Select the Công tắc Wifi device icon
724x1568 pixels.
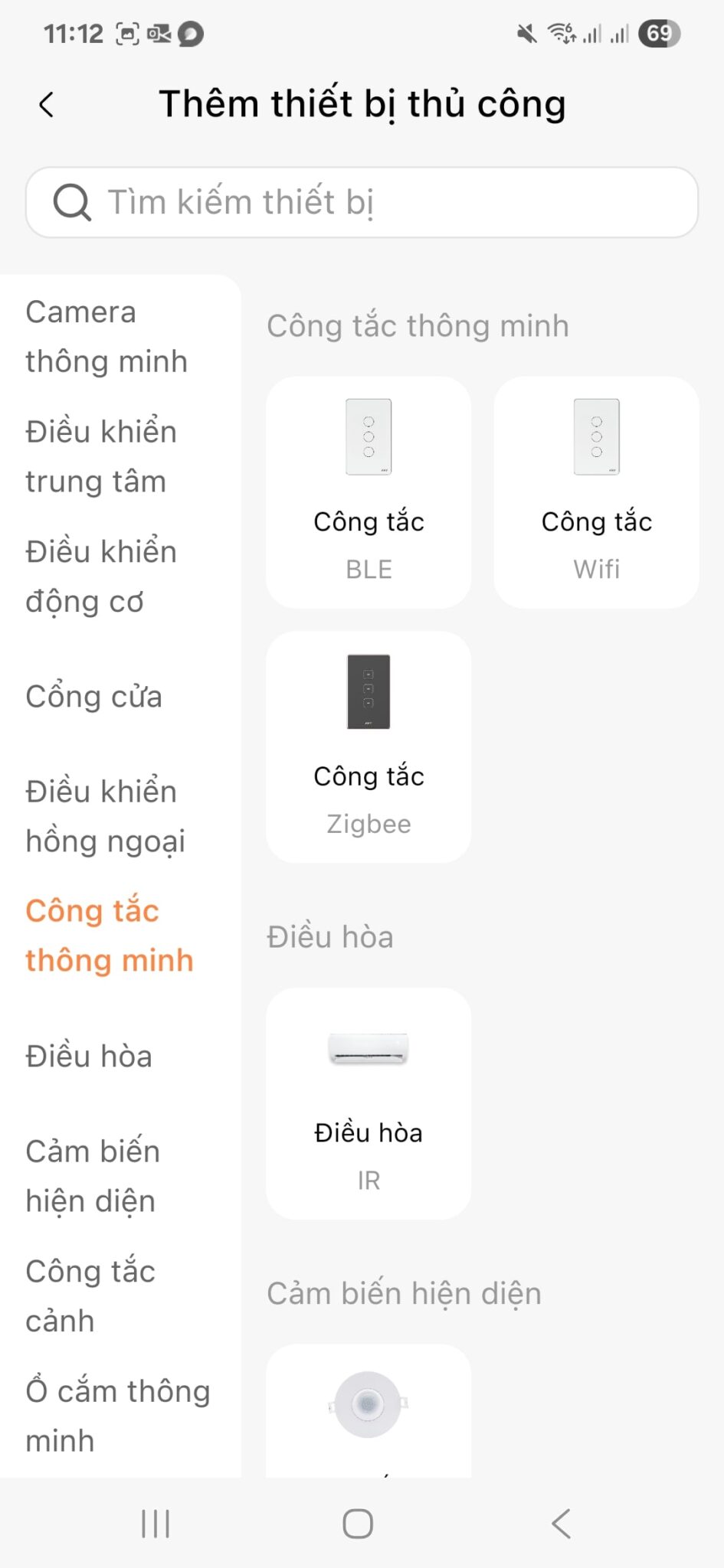[x=595, y=436]
